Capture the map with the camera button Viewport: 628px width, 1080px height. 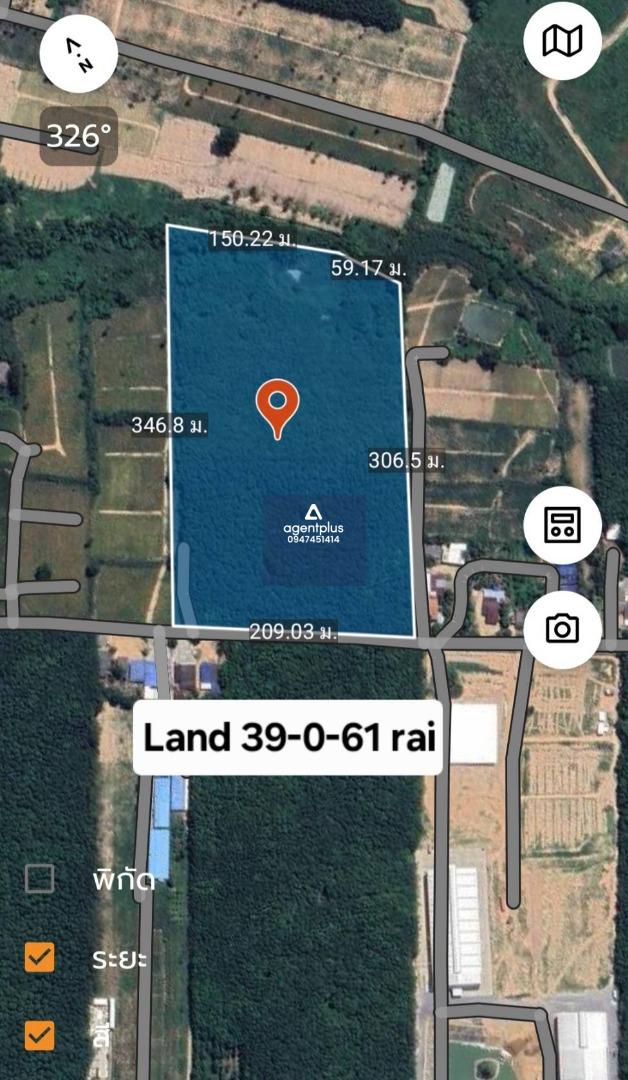[563, 627]
